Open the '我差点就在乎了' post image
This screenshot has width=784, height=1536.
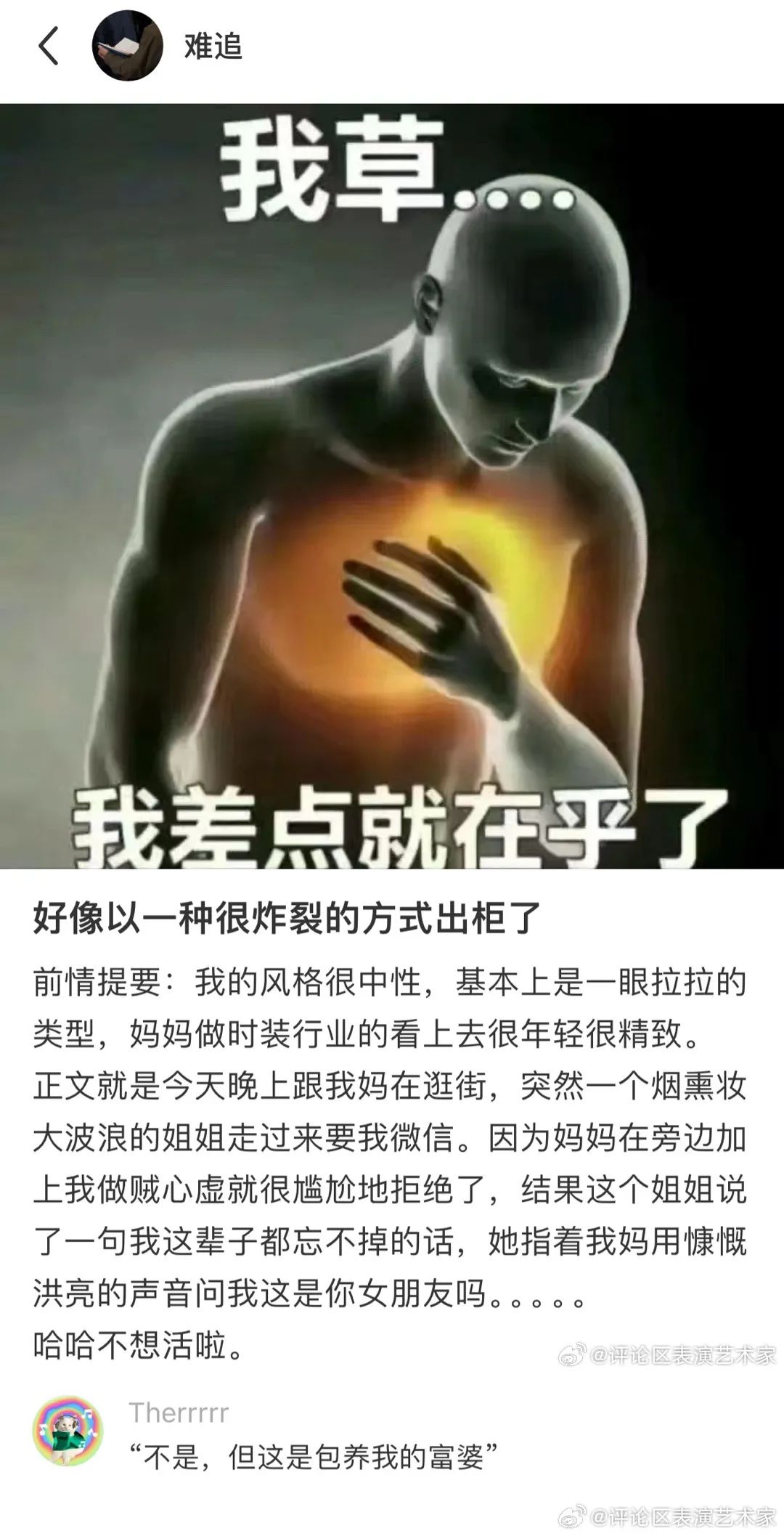tap(392, 485)
